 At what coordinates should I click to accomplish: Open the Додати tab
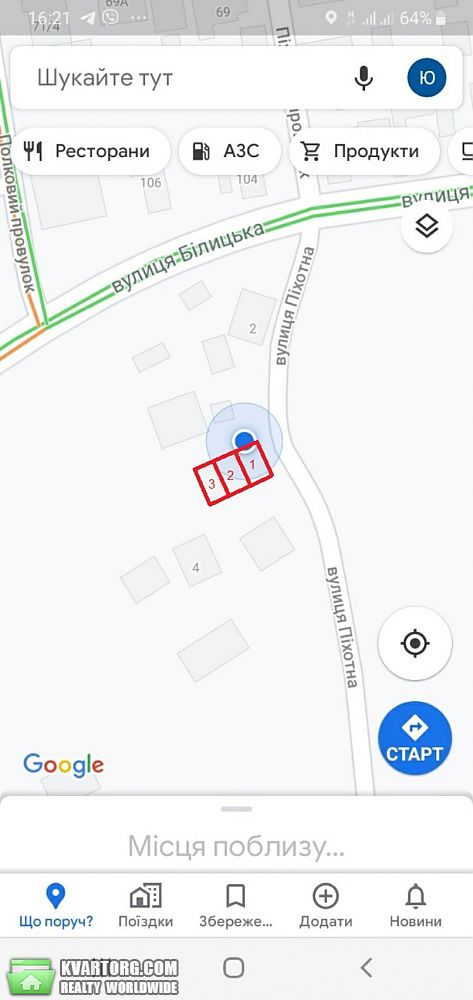coord(325,906)
